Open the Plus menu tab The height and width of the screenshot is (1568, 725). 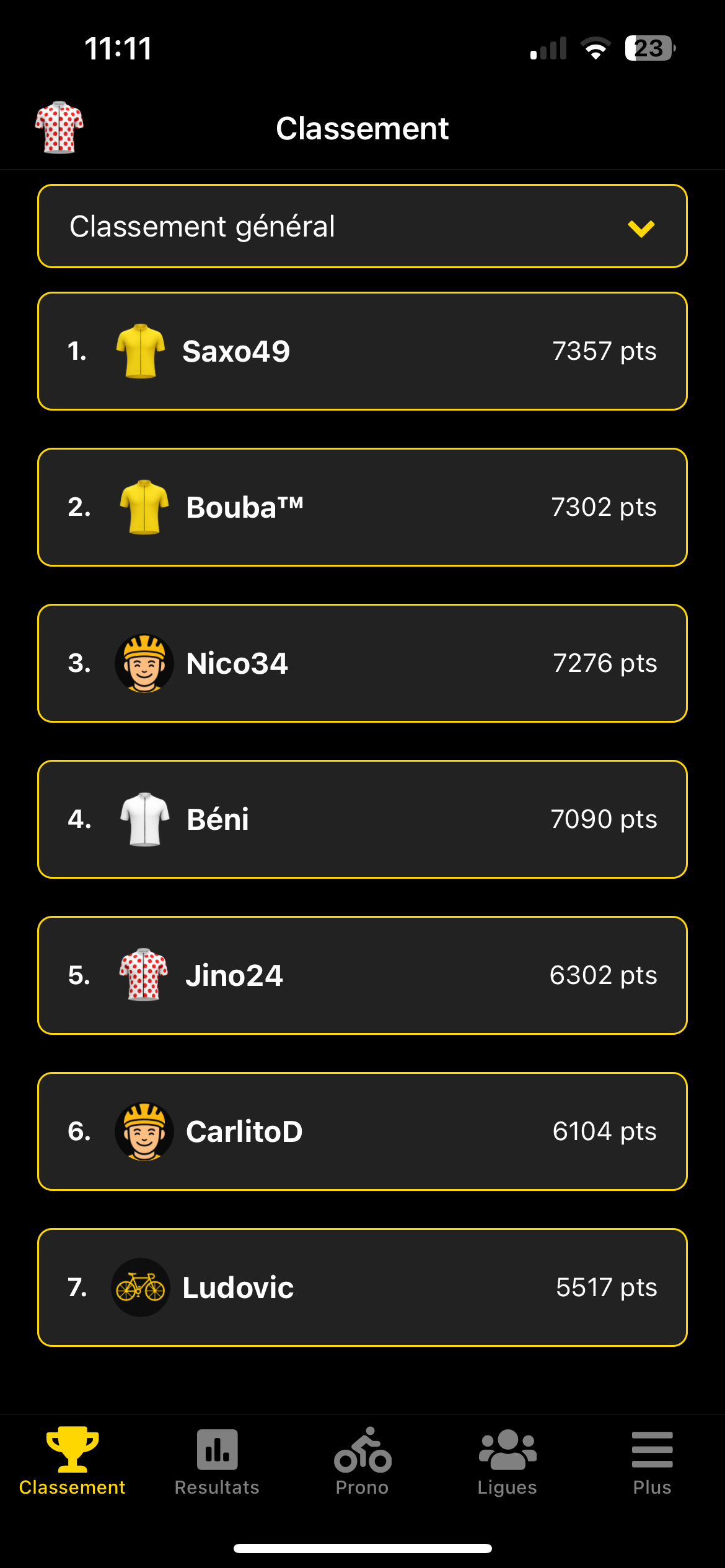pyautogui.click(x=652, y=1461)
